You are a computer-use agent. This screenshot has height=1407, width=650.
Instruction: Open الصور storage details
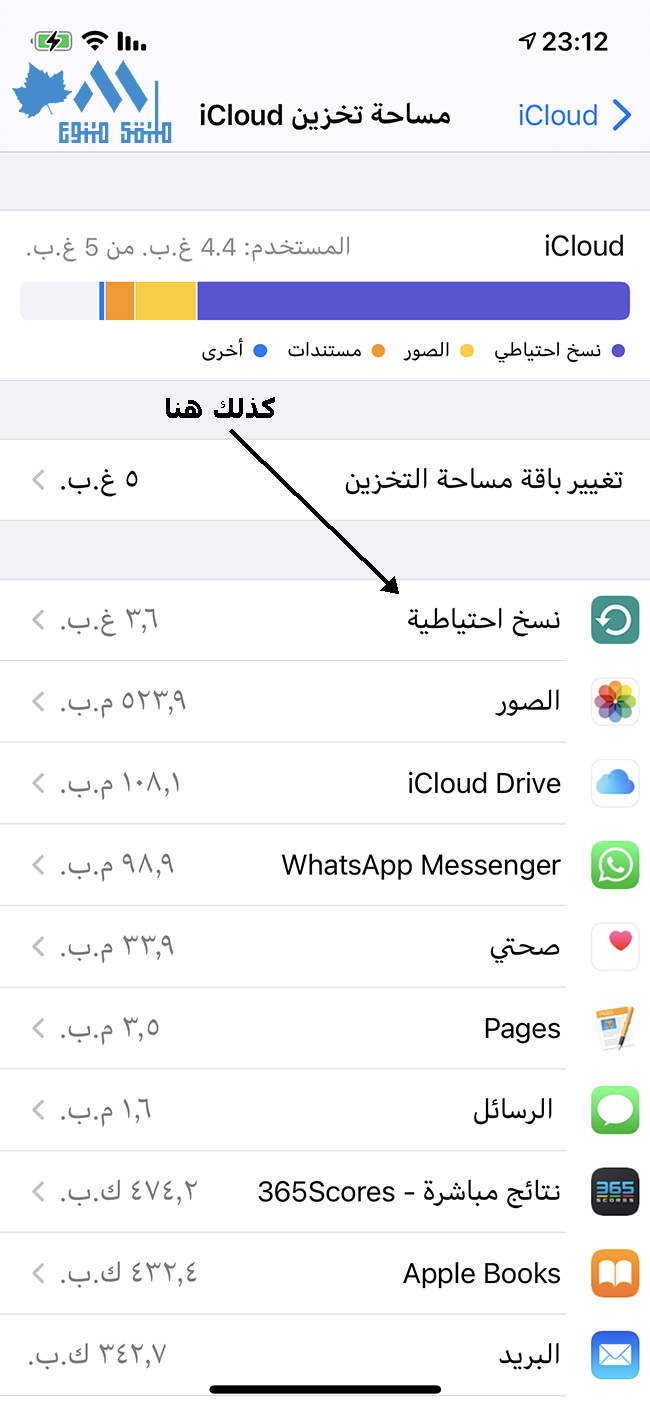coord(325,702)
